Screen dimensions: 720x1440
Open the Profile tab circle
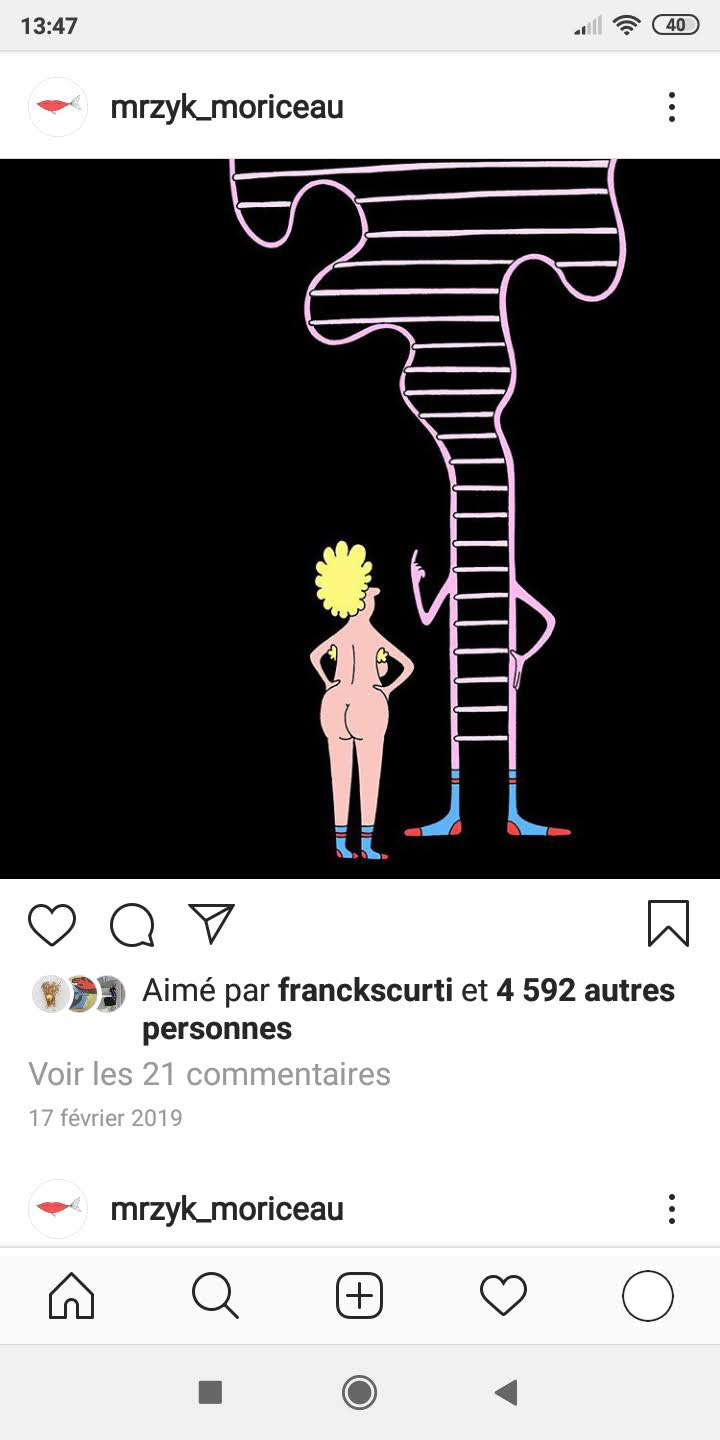(647, 1296)
